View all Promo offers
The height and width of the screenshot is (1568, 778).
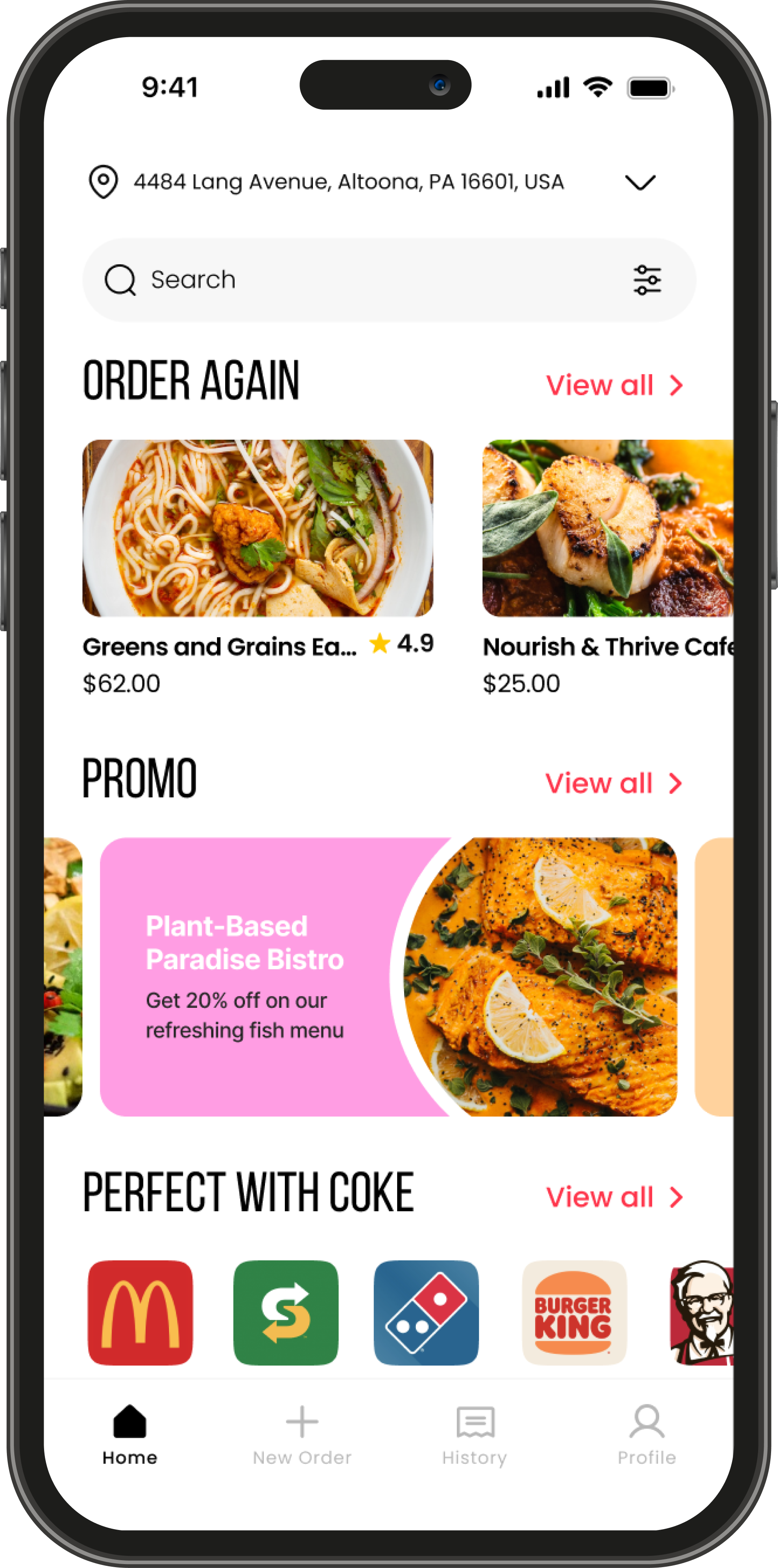(613, 784)
